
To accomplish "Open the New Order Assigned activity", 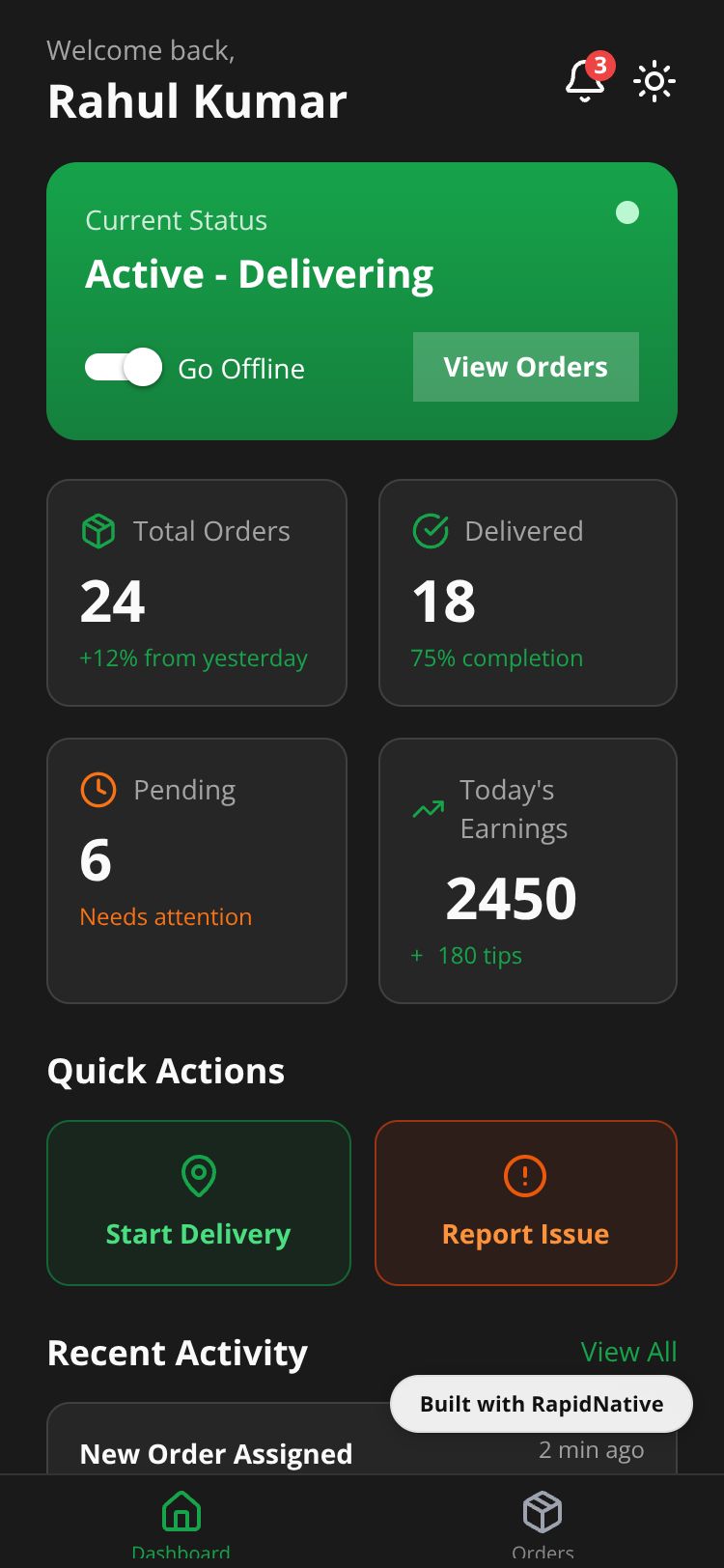I will 216,1453.
